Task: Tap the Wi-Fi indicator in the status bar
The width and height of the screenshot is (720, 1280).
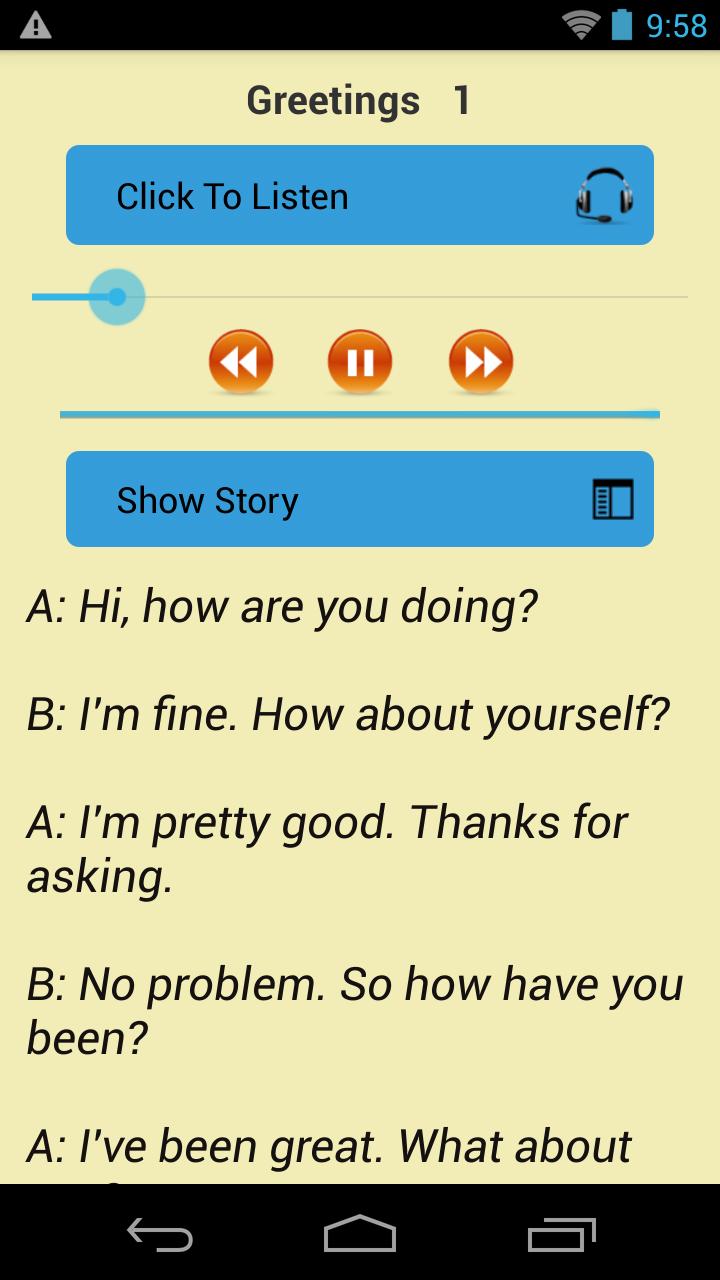Action: coord(584,24)
